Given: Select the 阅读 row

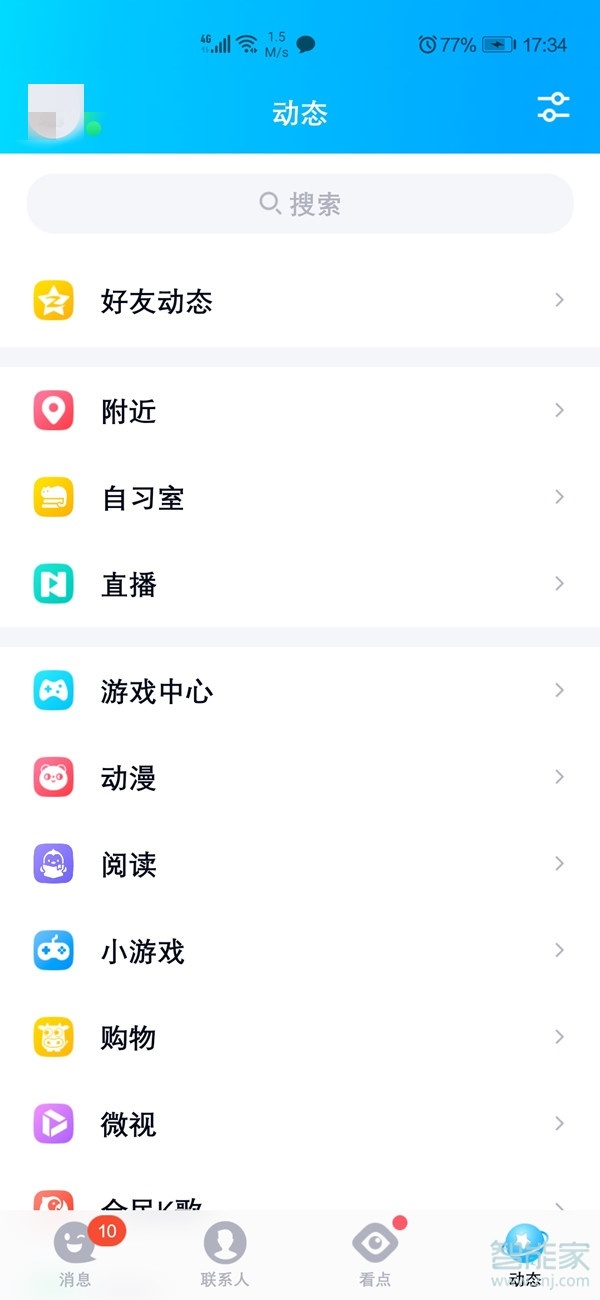Looking at the screenshot, I should (300, 864).
